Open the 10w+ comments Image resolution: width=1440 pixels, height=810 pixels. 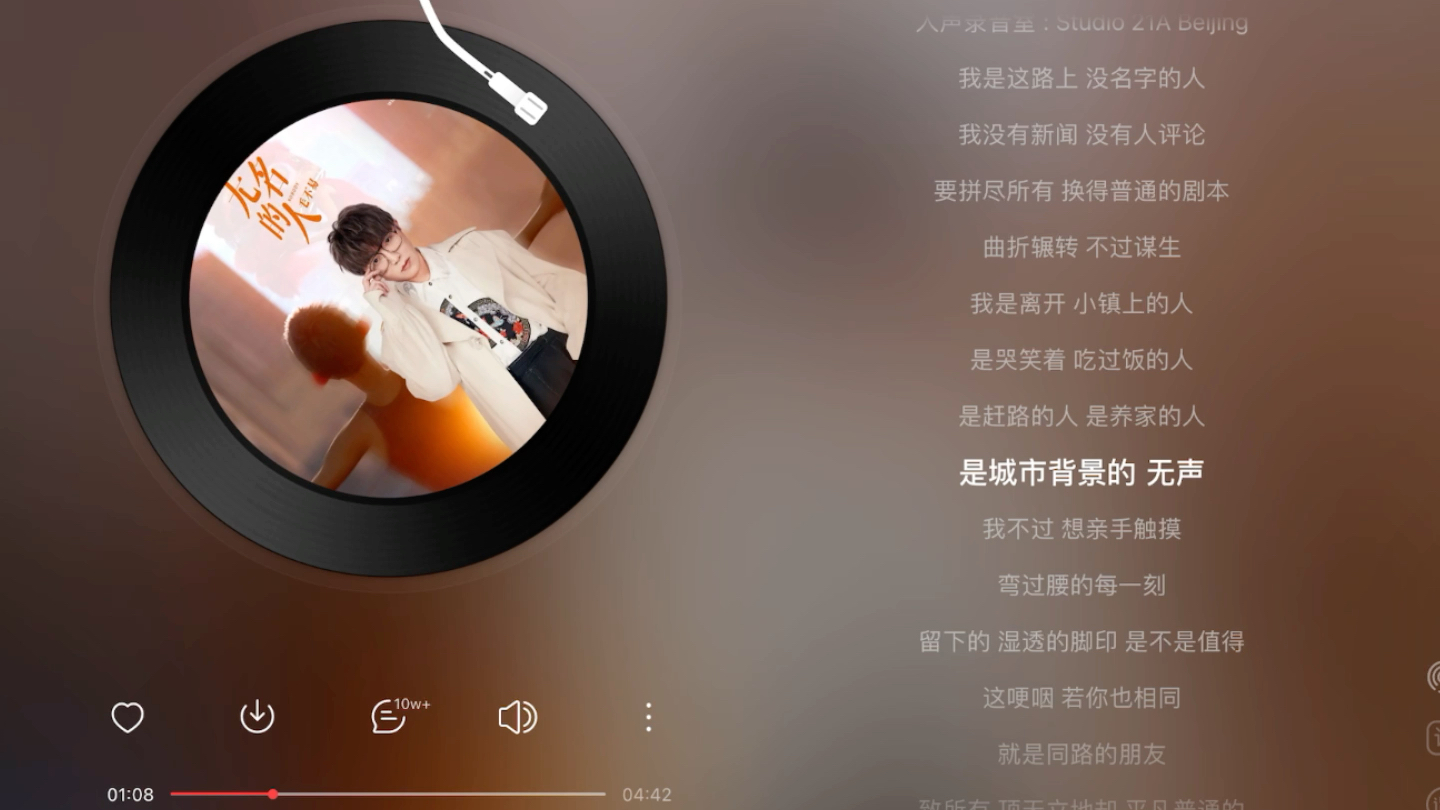[390, 716]
